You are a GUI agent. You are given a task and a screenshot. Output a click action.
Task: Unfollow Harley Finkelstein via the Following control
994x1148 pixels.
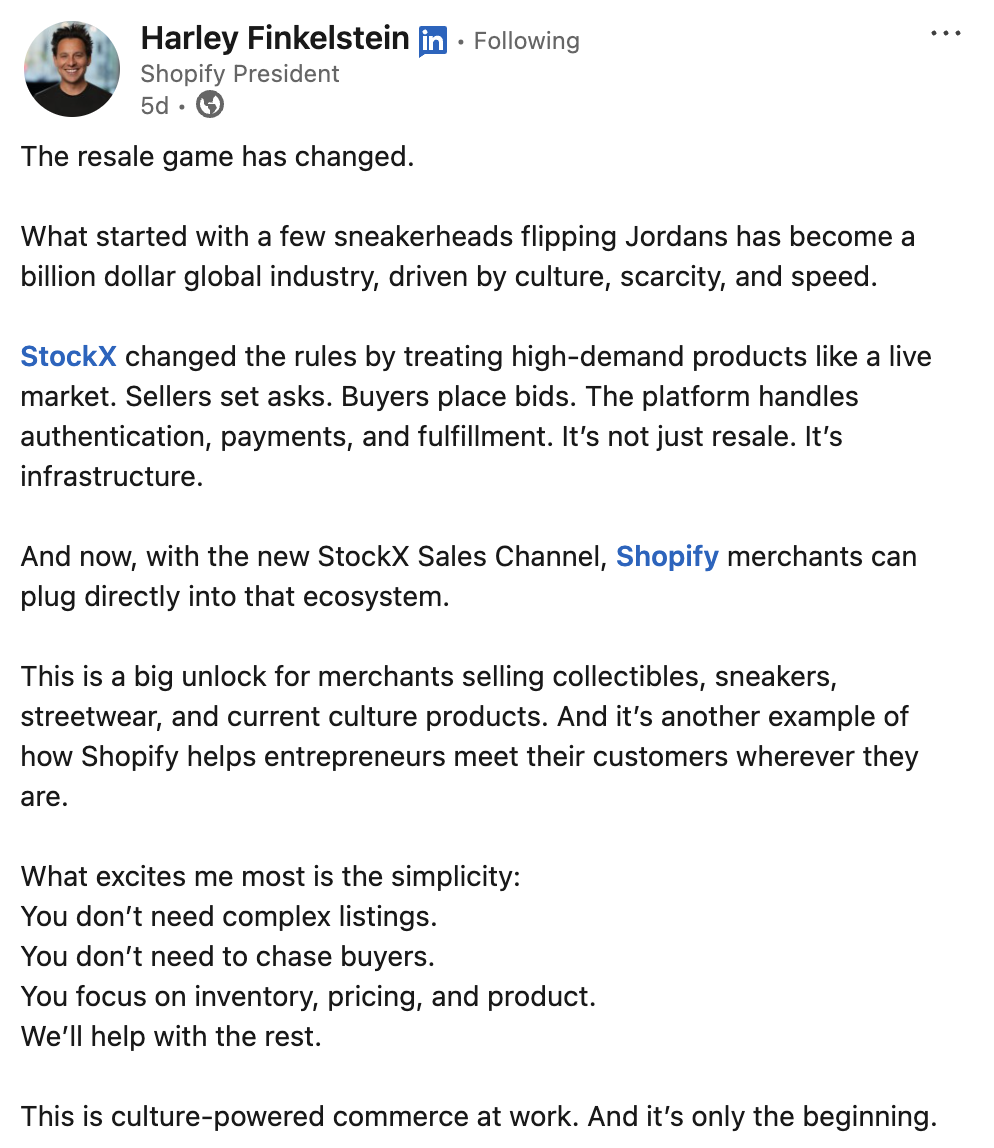pyautogui.click(x=525, y=41)
